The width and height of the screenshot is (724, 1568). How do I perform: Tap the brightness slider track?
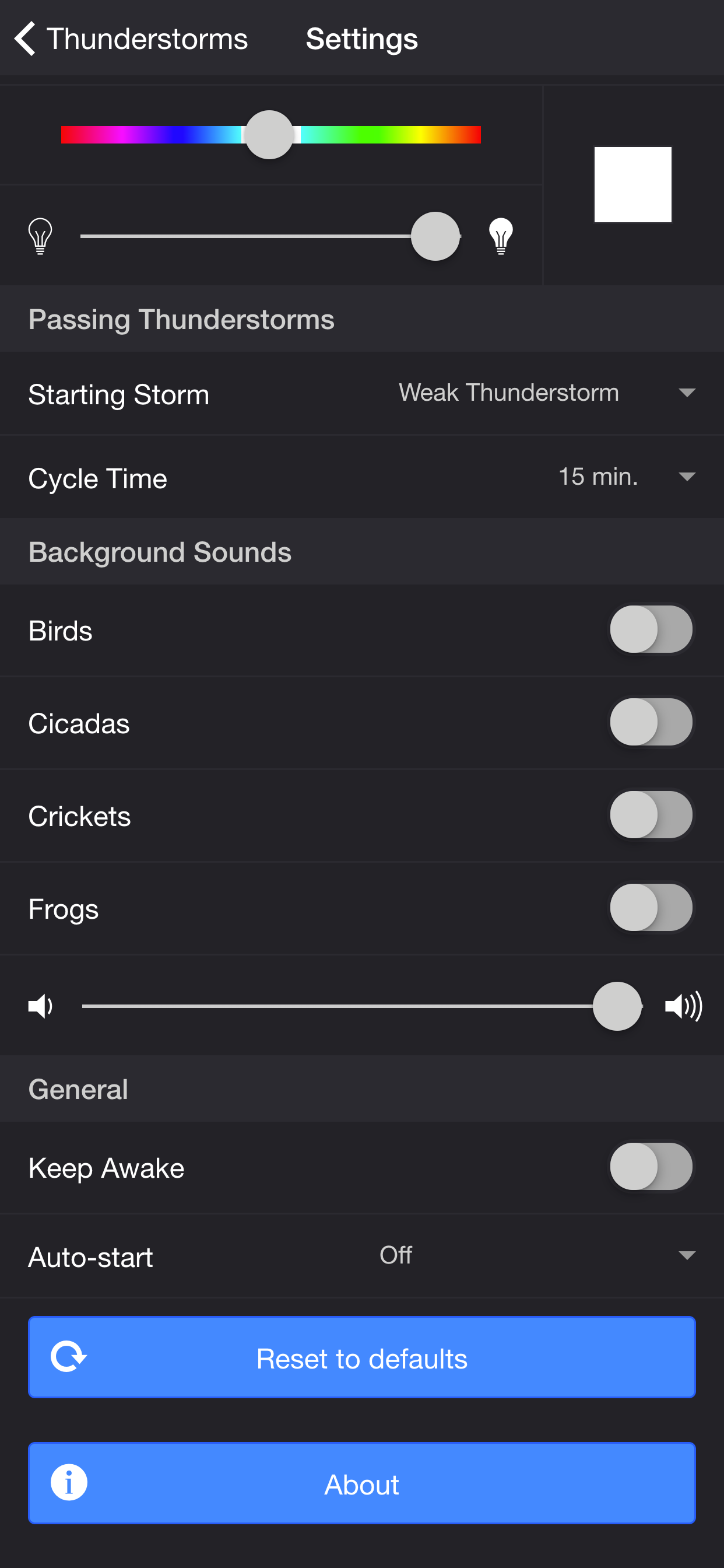(x=270, y=236)
